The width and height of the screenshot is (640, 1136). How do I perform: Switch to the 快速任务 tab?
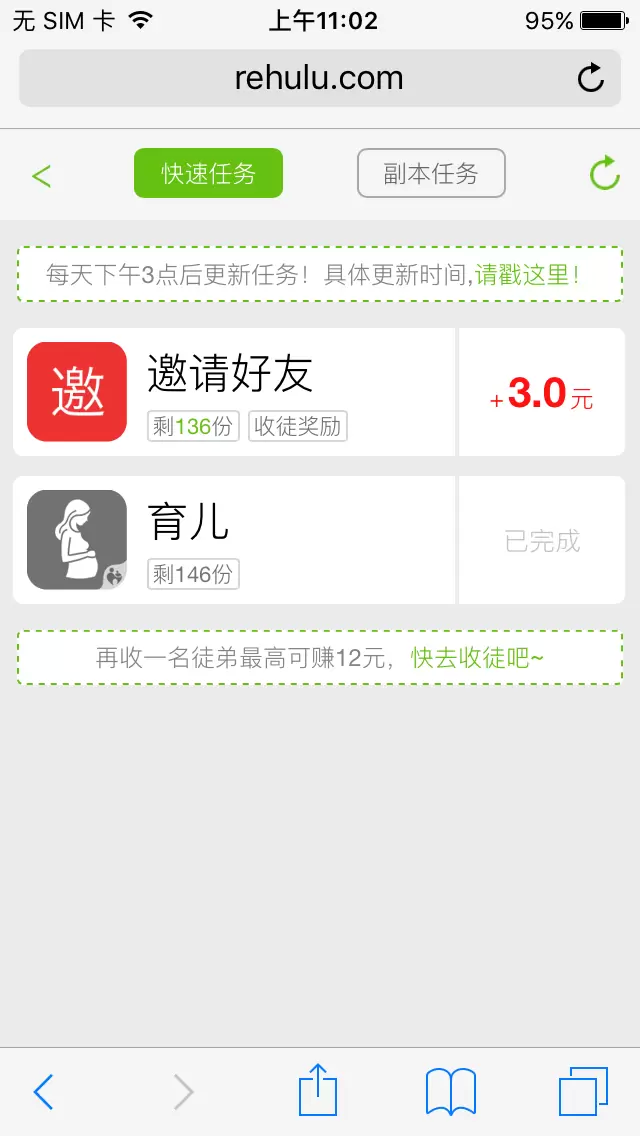pyautogui.click(x=209, y=173)
